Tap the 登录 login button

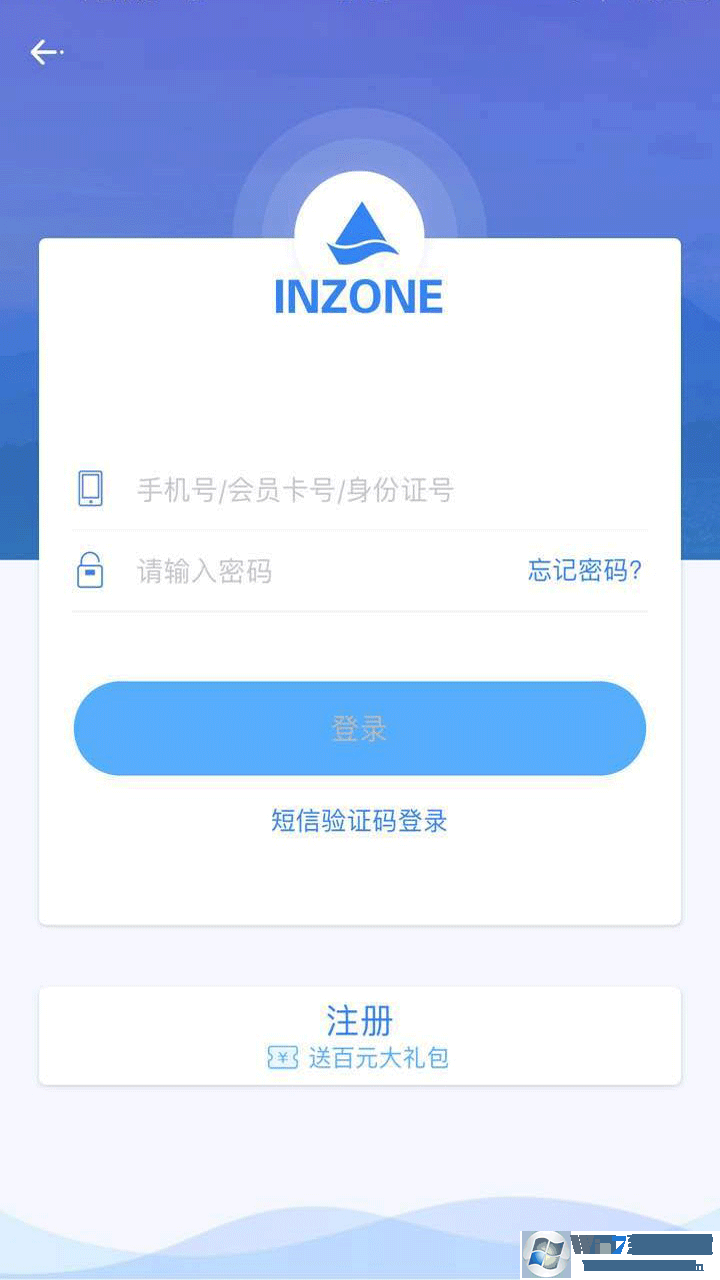click(360, 729)
